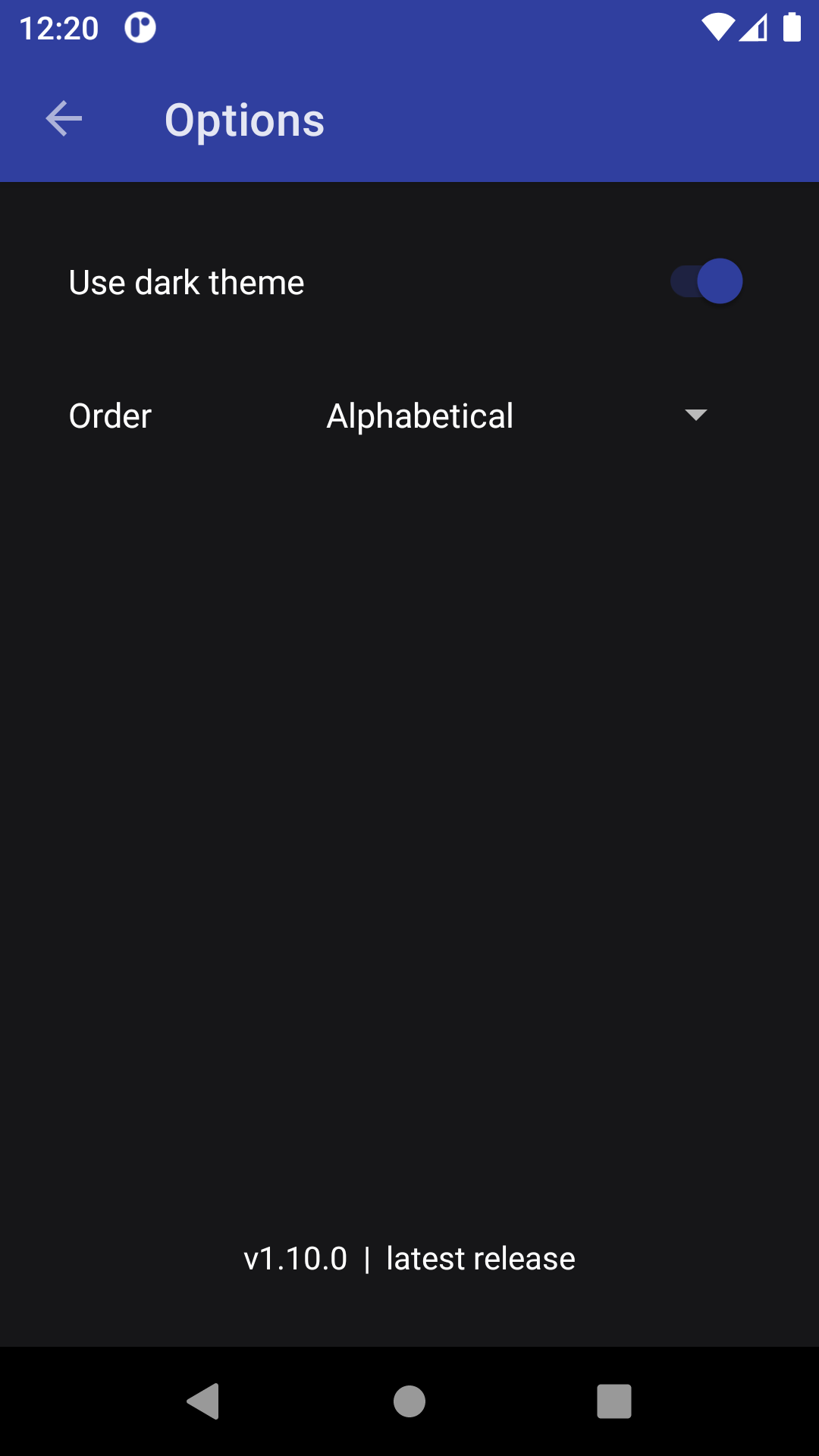Go back from the Options screen

coord(64,119)
